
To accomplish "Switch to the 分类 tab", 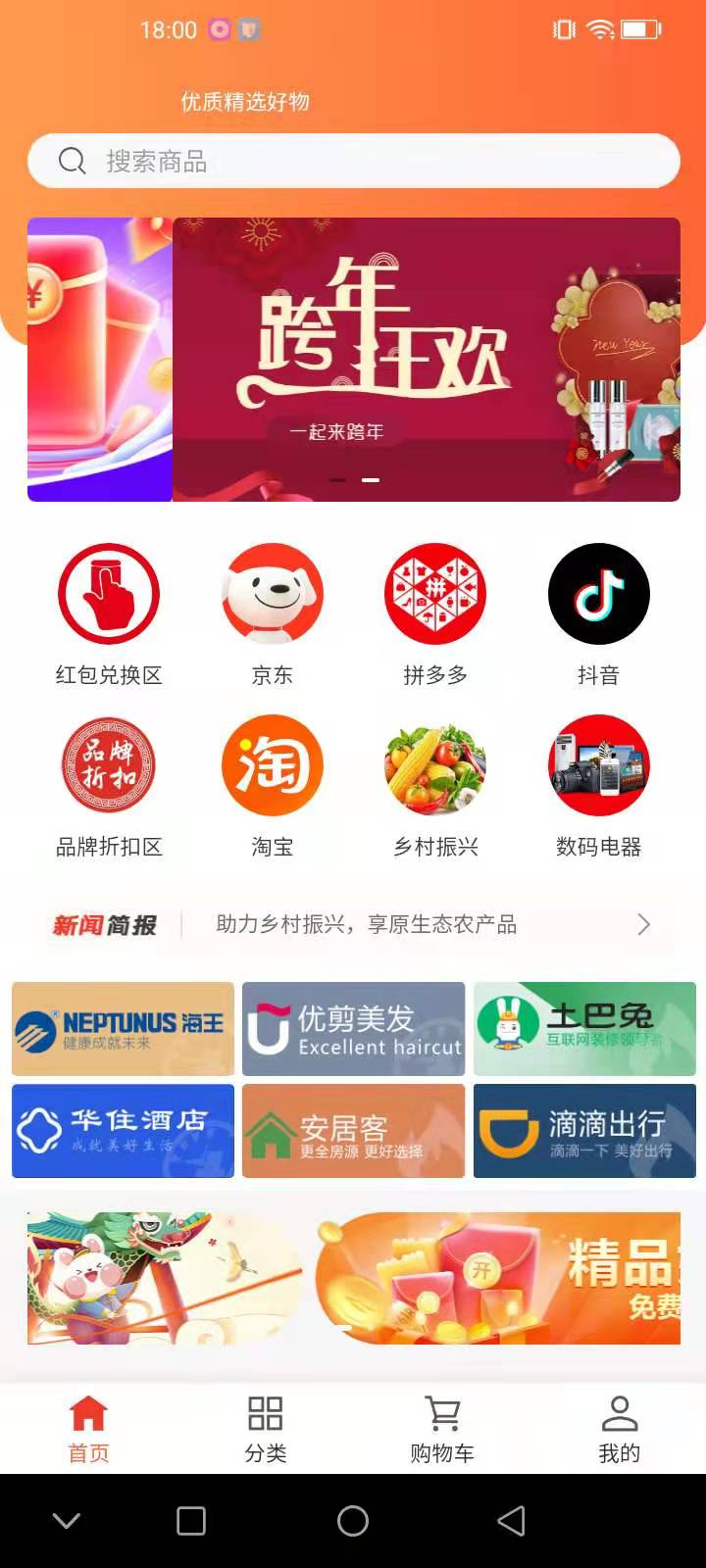I will click(265, 1429).
